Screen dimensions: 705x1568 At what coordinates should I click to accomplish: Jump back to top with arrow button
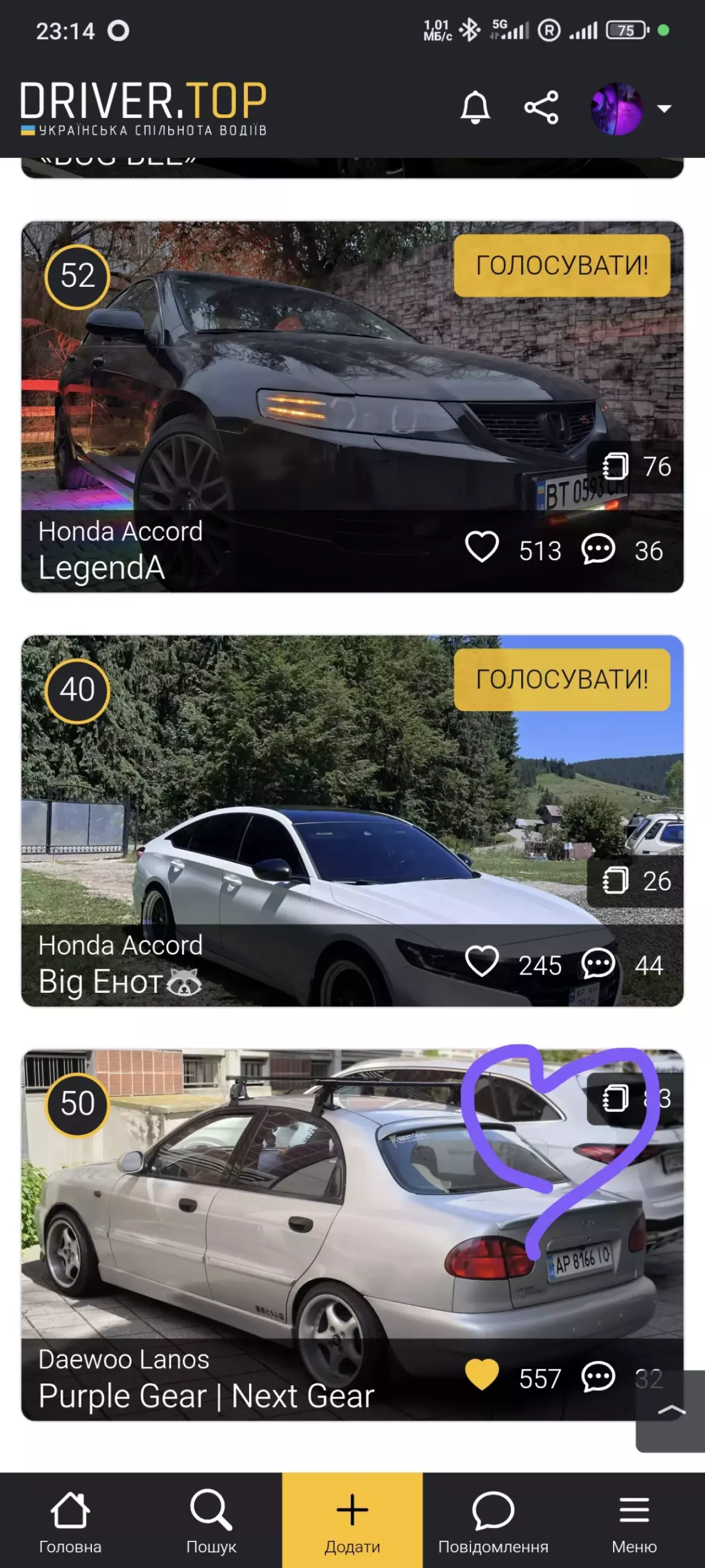pos(671,1410)
